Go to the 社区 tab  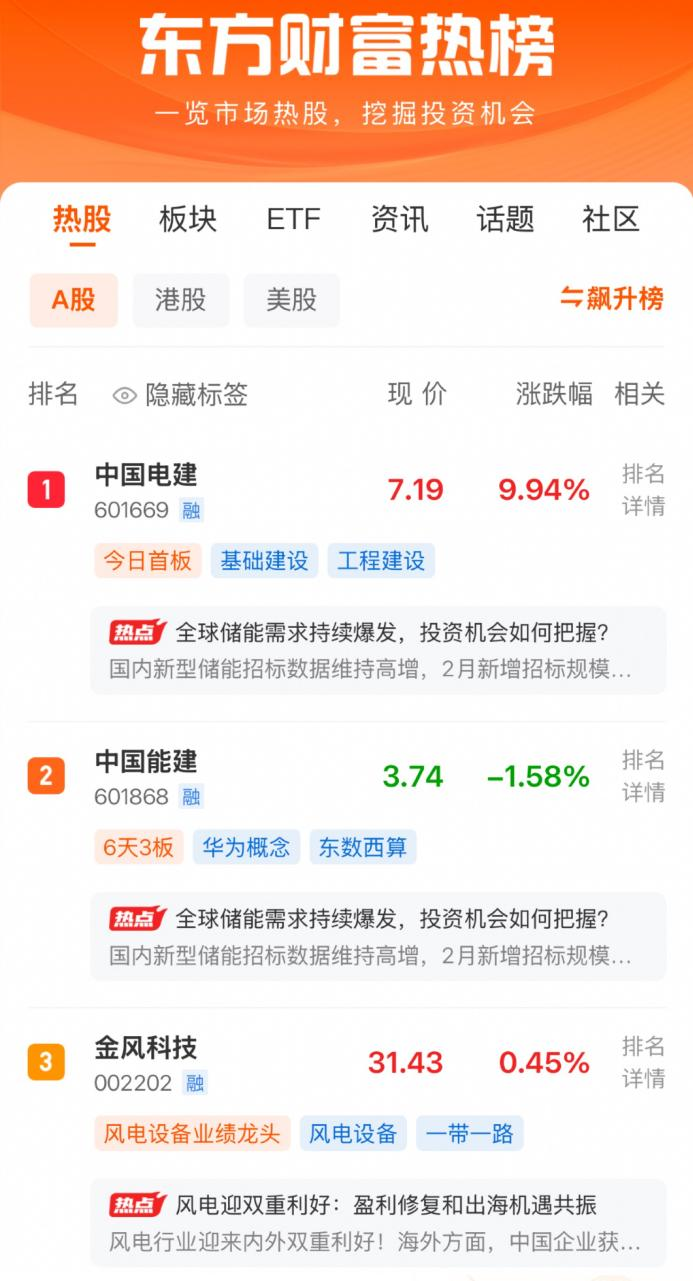point(610,219)
